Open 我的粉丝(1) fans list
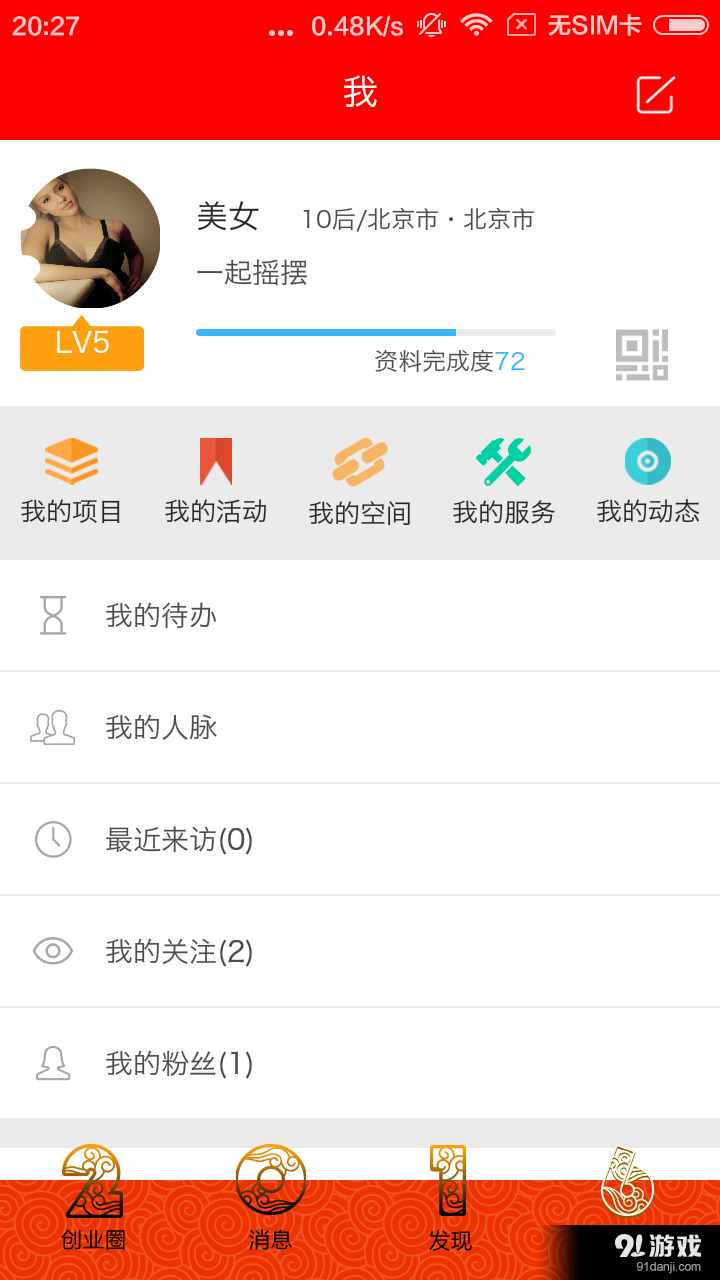The width and height of the screenshot is (720, 1280). tap(360, 1063)
